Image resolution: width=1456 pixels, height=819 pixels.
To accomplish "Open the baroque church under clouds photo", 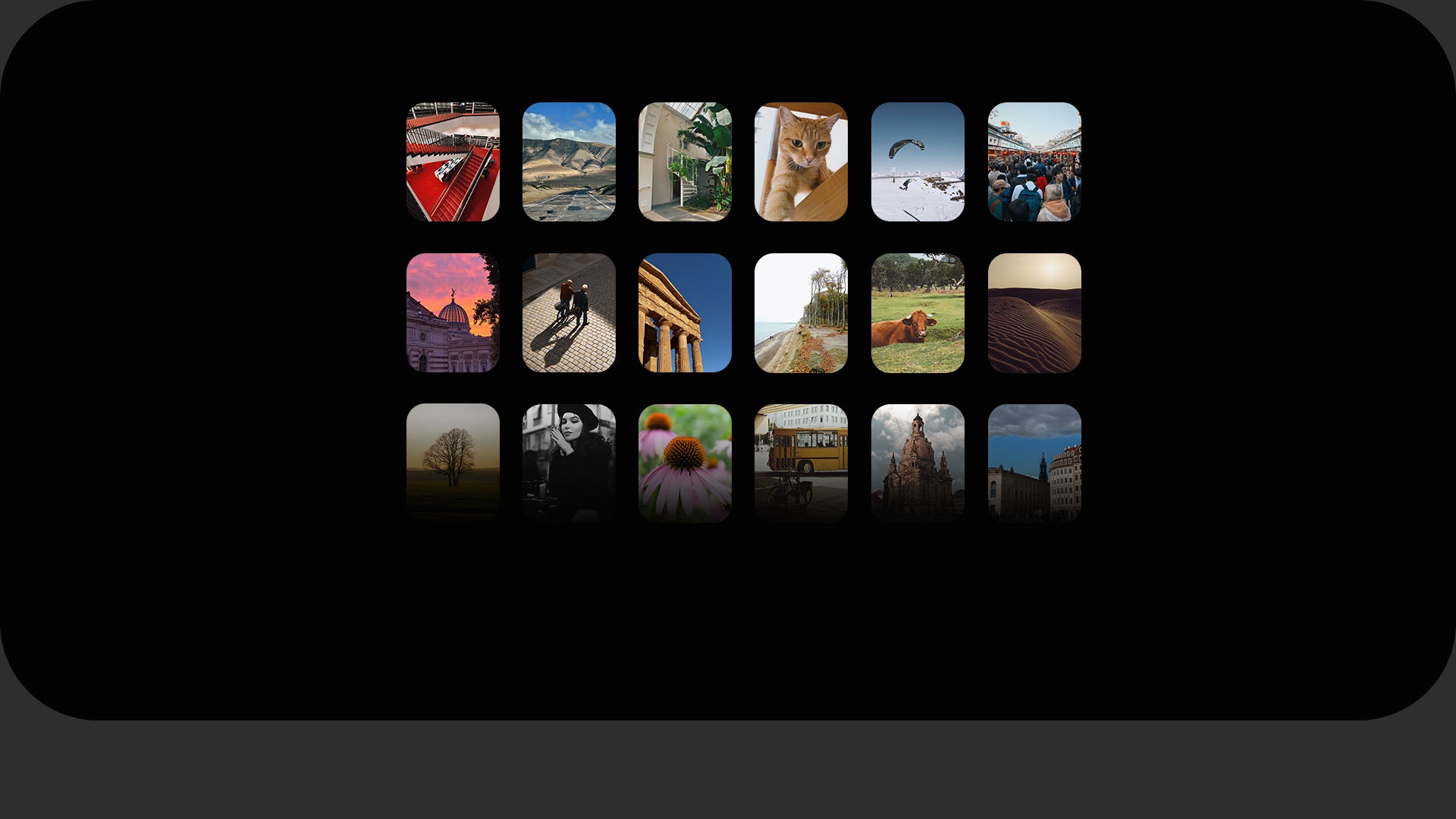I will (x=918, y=463).
